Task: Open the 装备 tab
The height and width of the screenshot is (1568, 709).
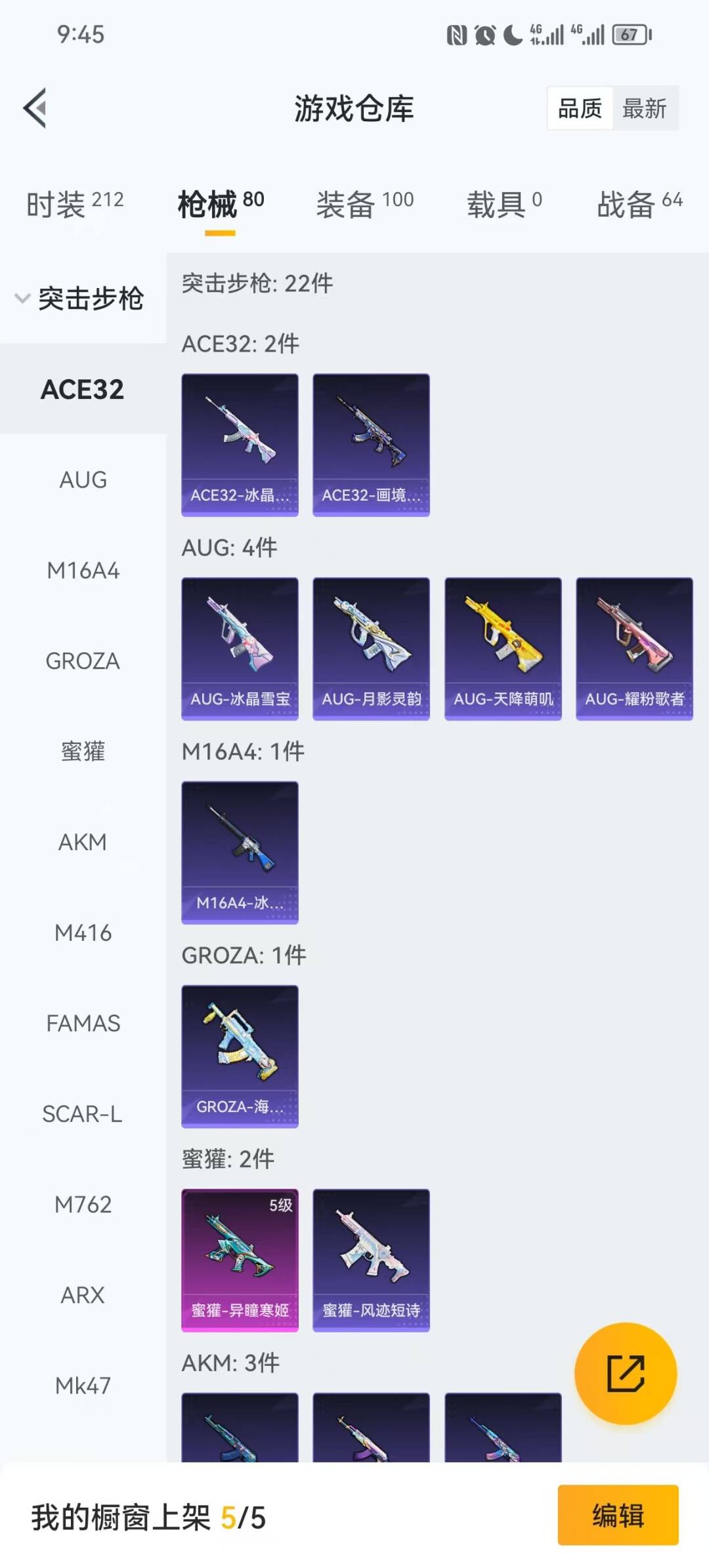Action: coord(364,204)
